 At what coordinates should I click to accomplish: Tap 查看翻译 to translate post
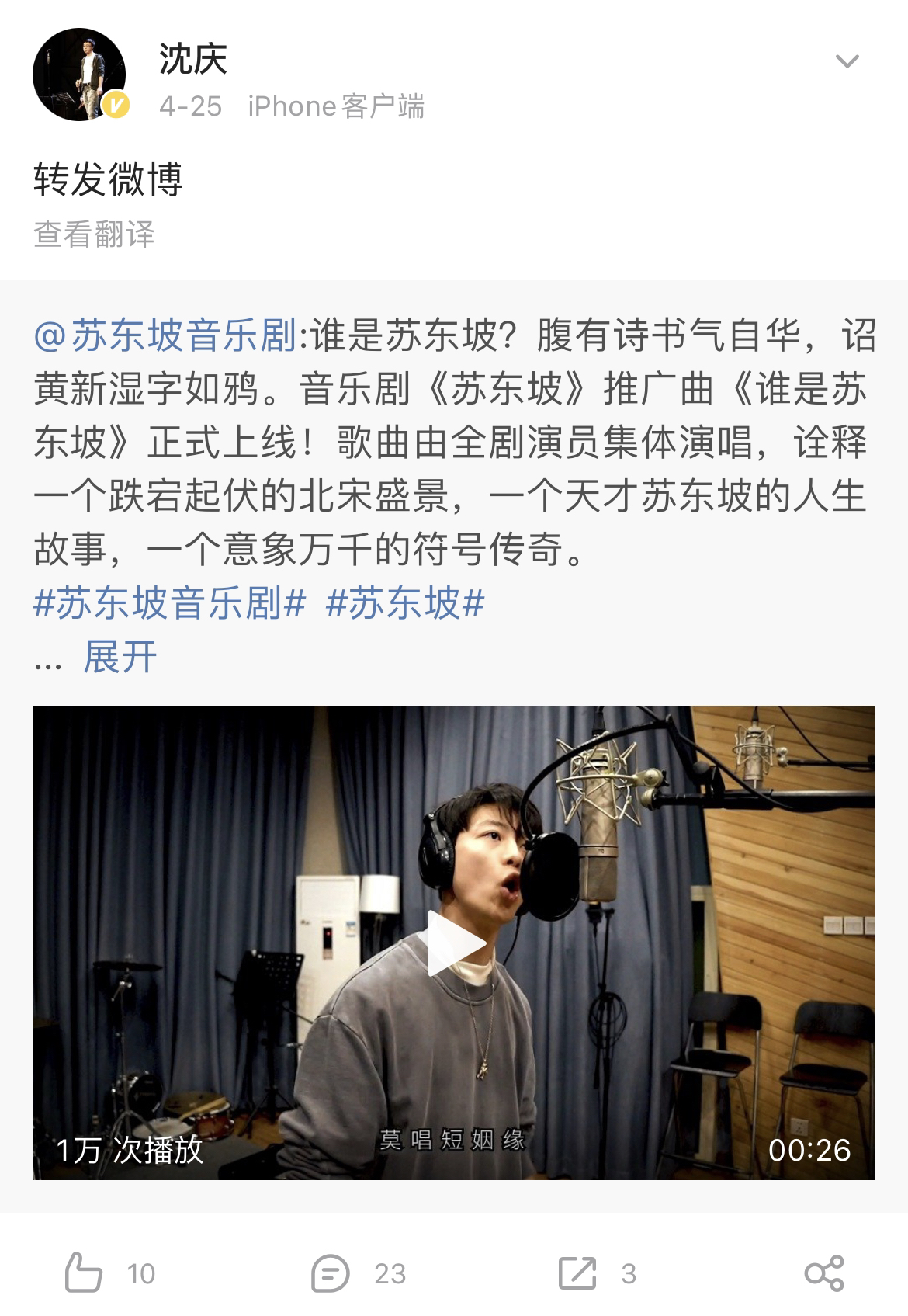[x=94, y=234]
